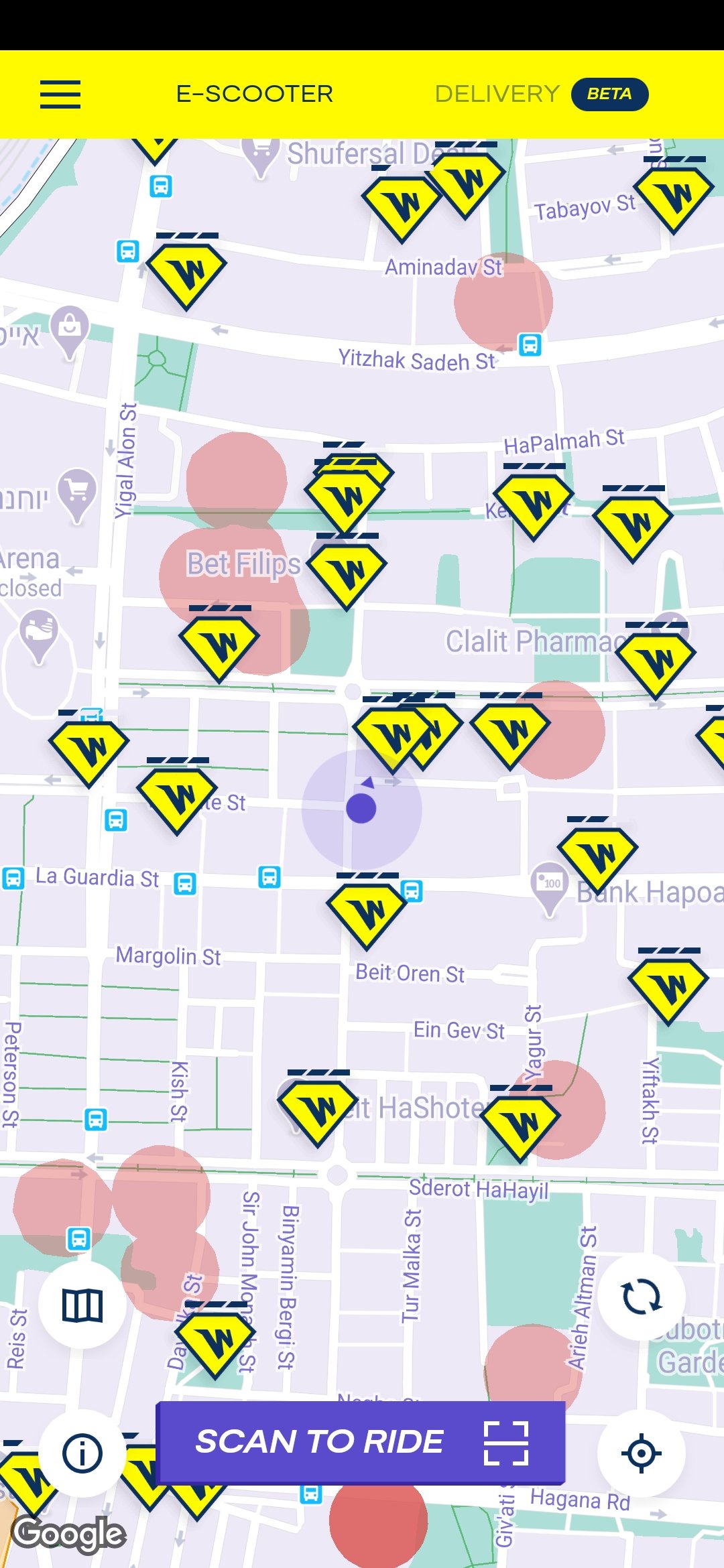Tap Scan to Ride button
The image size is (724, 1568).
361,1442
